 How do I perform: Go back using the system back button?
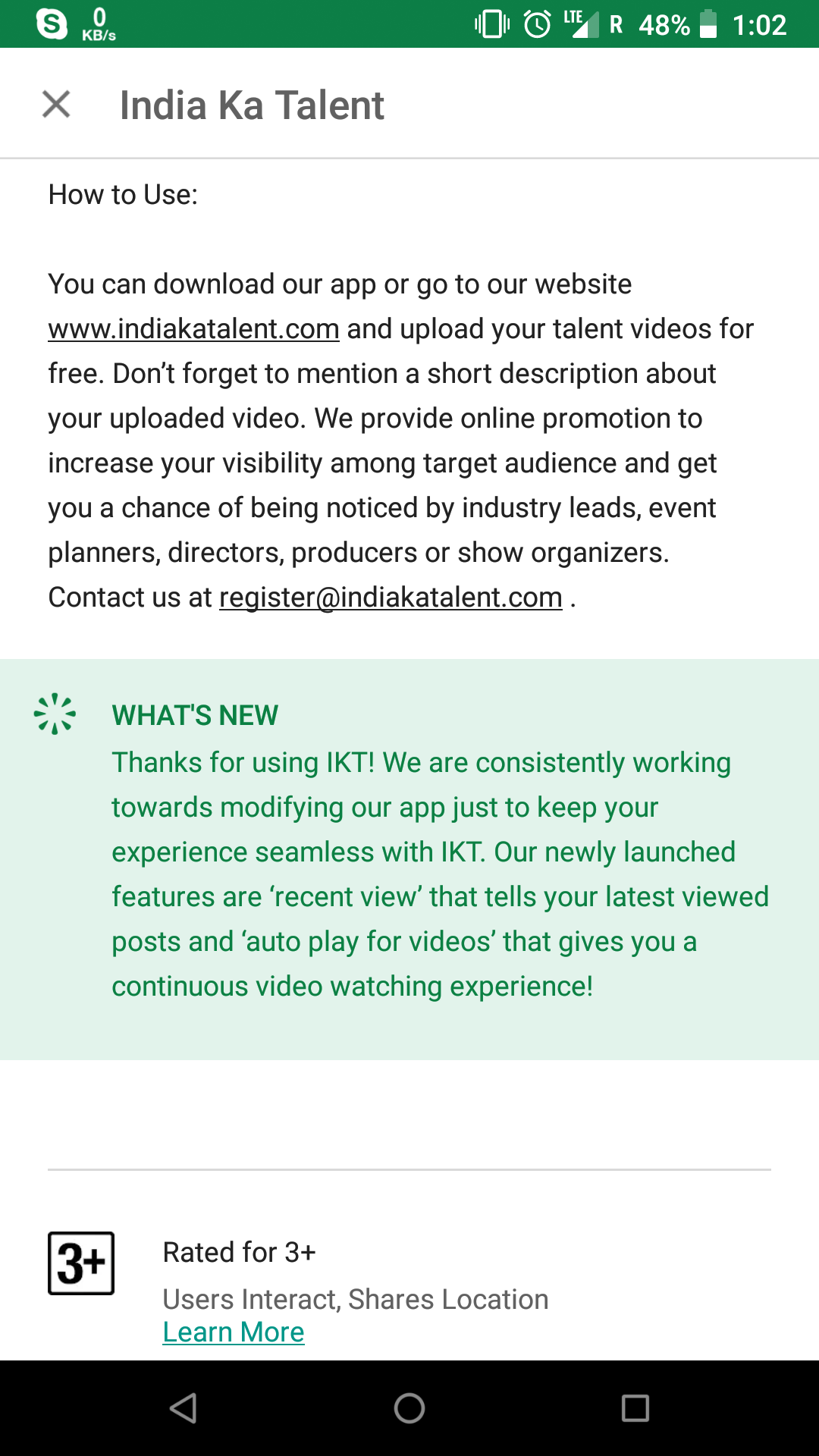[x=183, y=1408]
